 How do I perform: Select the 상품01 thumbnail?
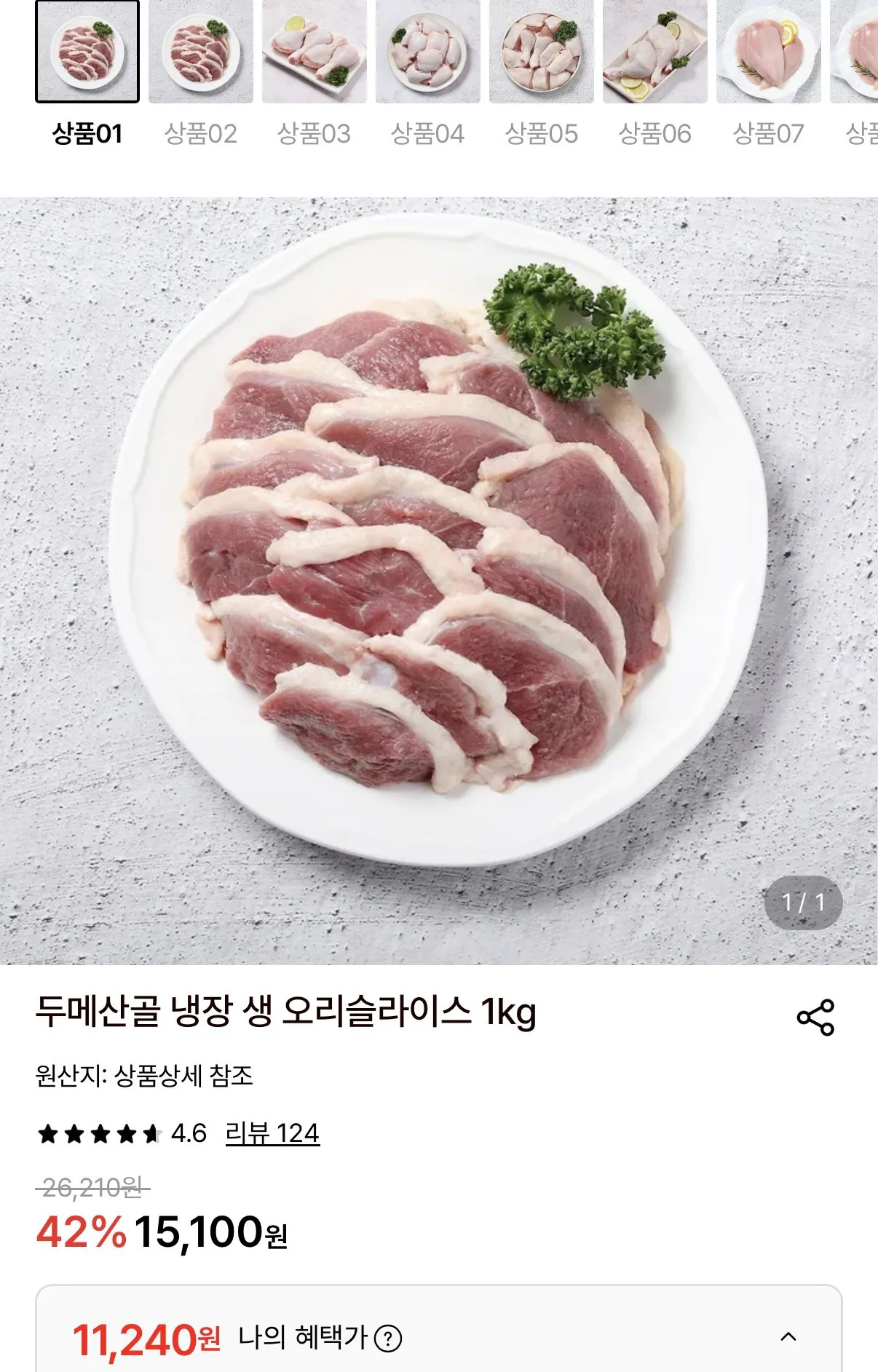point(87,52)
